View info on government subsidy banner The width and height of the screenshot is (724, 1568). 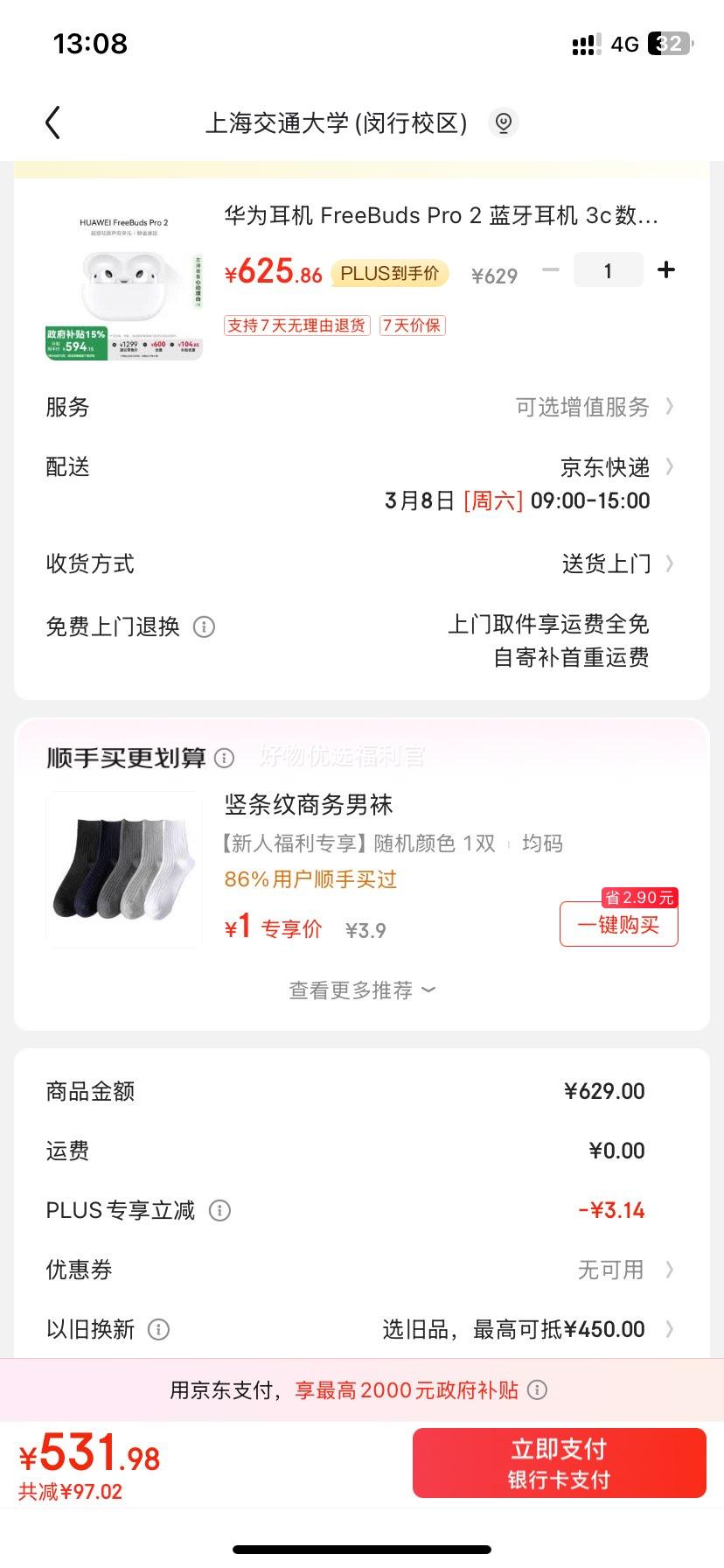pos(538,1389)
